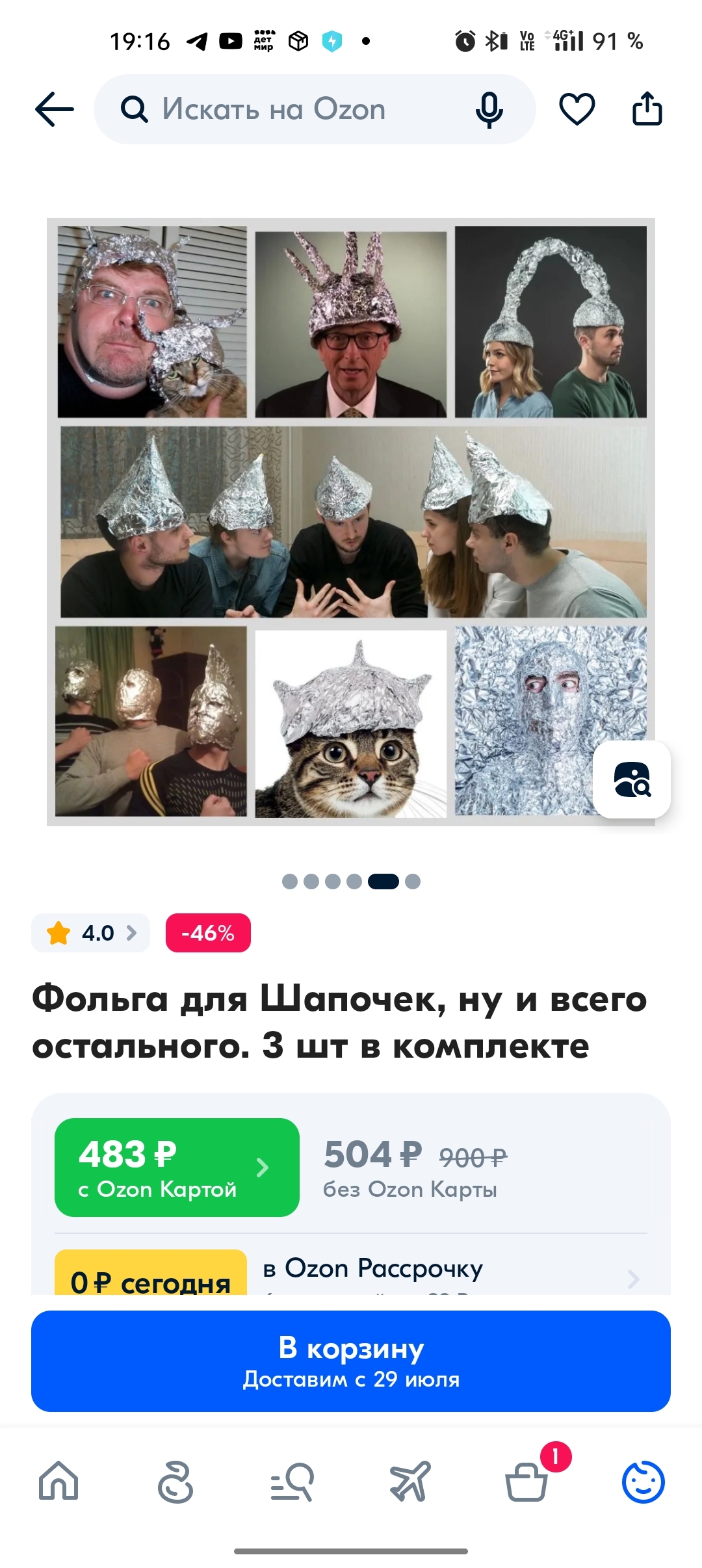The height and width of the screenshot is (1568, 702).
Task: Start voice search with the microphone
Action: (489, 109)
